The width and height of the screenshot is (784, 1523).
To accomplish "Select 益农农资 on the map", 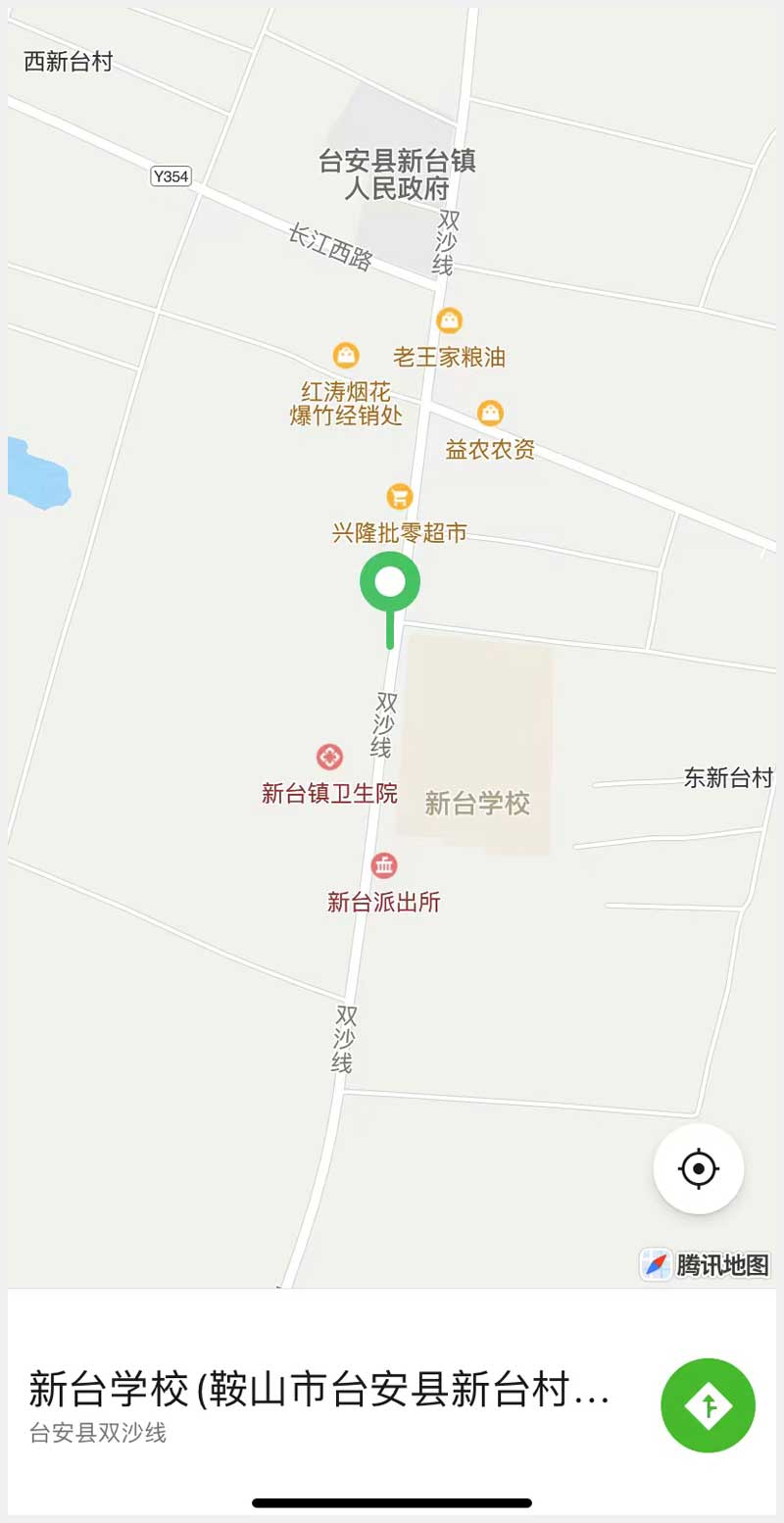I will point(490,414).
